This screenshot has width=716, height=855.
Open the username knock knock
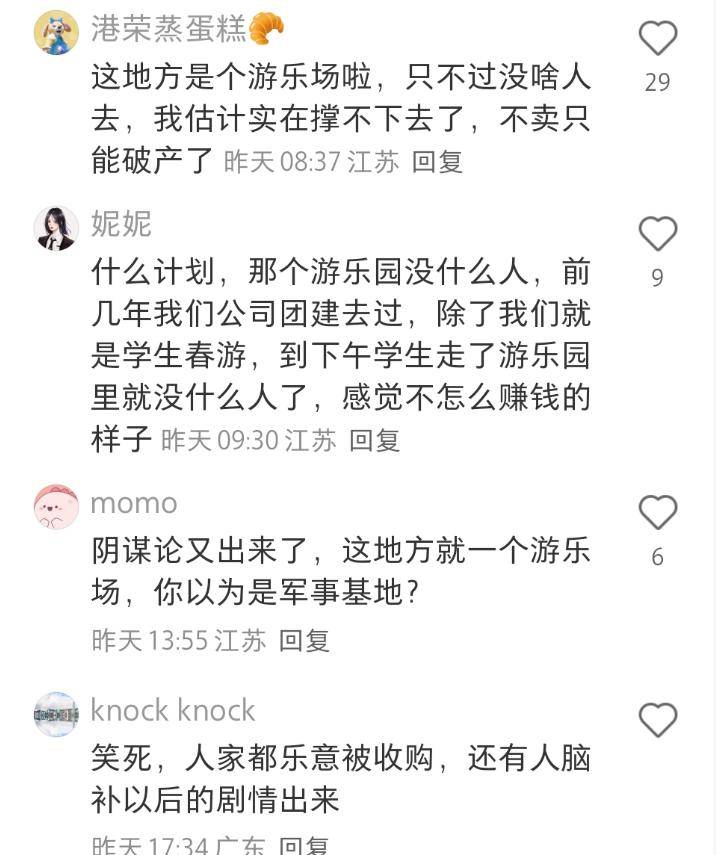point(173,710)
